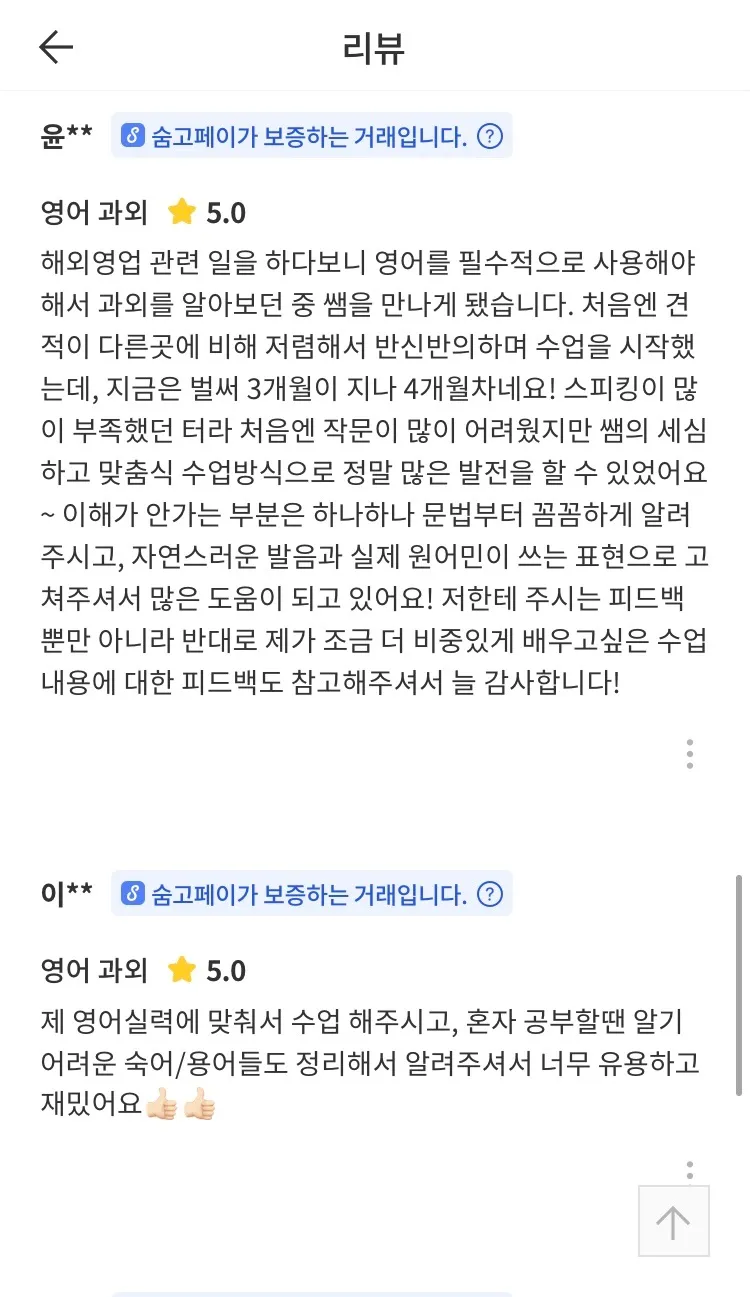Click the 5.0 rating value on the second review
The height and width of the screenshot is (1297, 750).
[226, 971]
